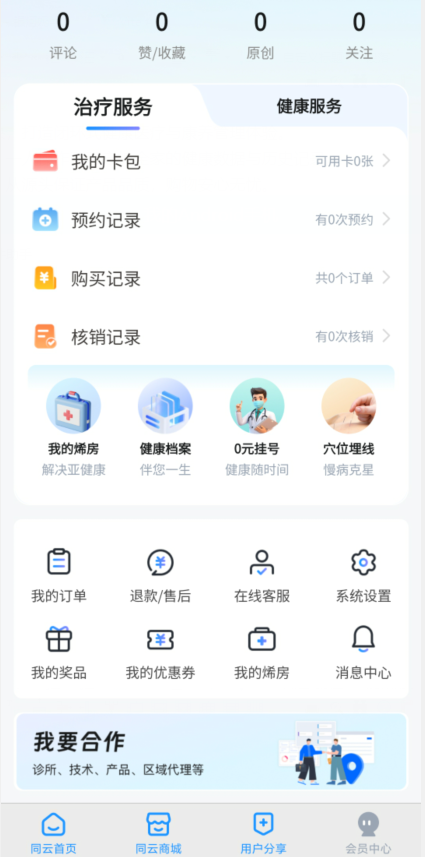The image size is (425, 857).
Task: Open 我的订单 orders
Action: click(59, 576)
